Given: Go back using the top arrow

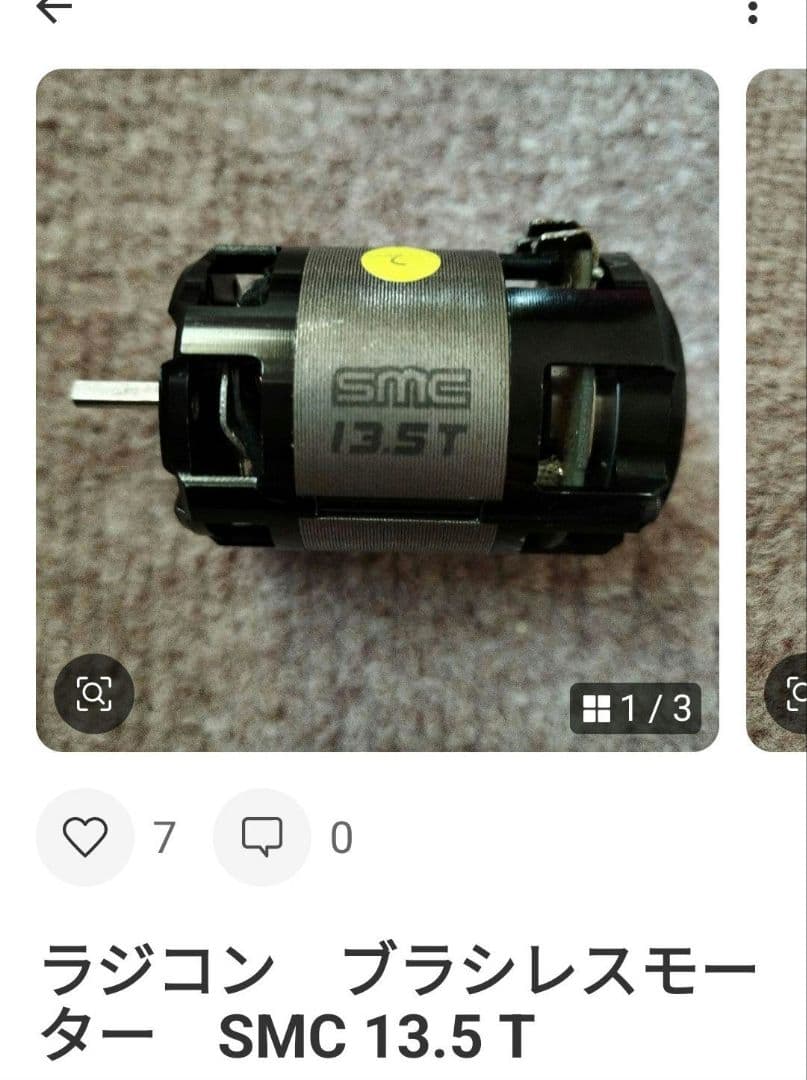Looking at the screenshot, I should [55, 10].
